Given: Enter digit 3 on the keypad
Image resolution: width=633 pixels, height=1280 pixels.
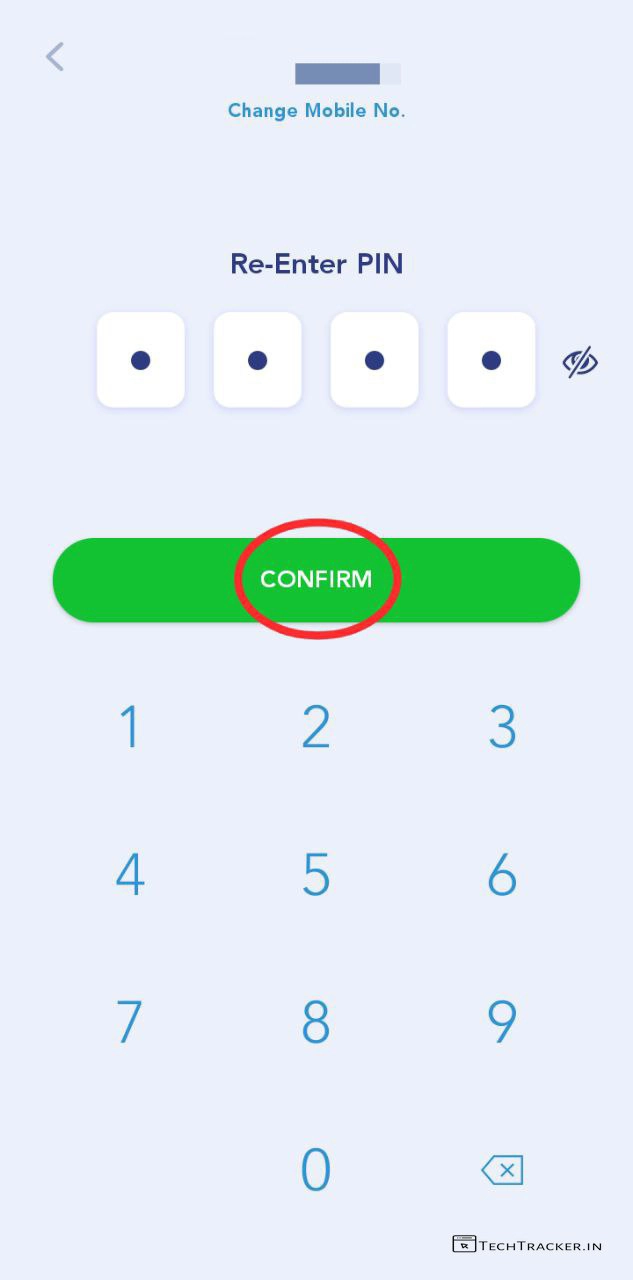Looking at the screenshot, I should tap(502, 727).
